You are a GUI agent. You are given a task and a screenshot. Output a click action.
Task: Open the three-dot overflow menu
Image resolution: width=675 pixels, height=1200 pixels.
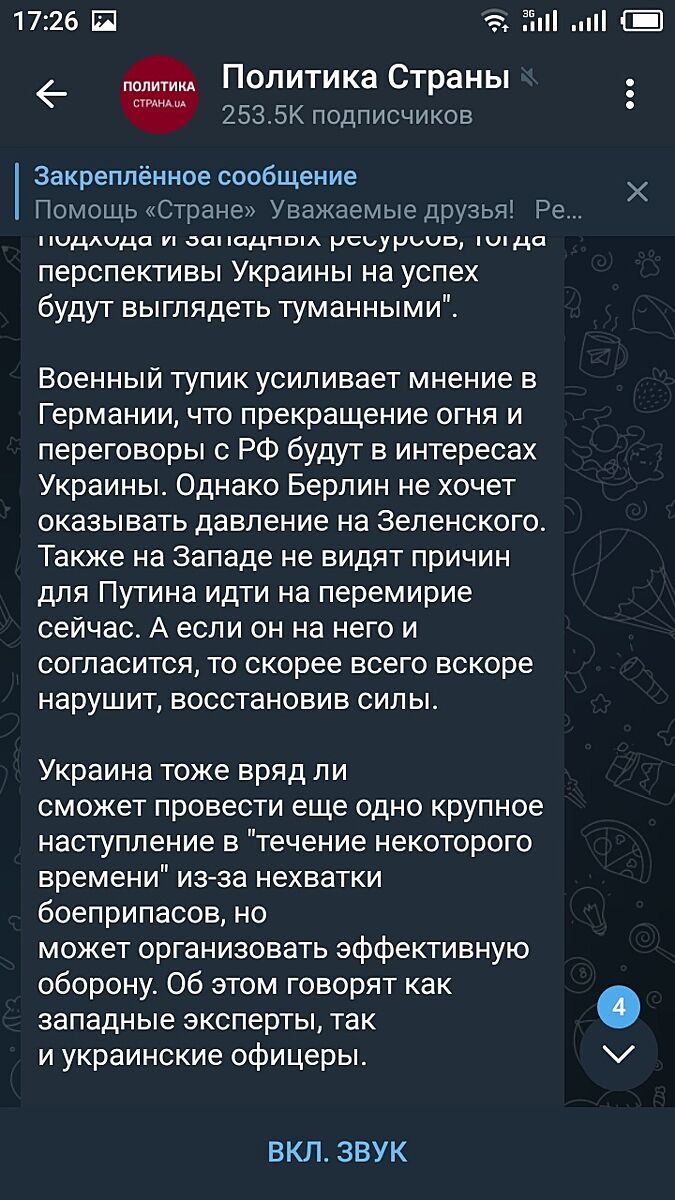pyautogui.click(x=630, y=94)
